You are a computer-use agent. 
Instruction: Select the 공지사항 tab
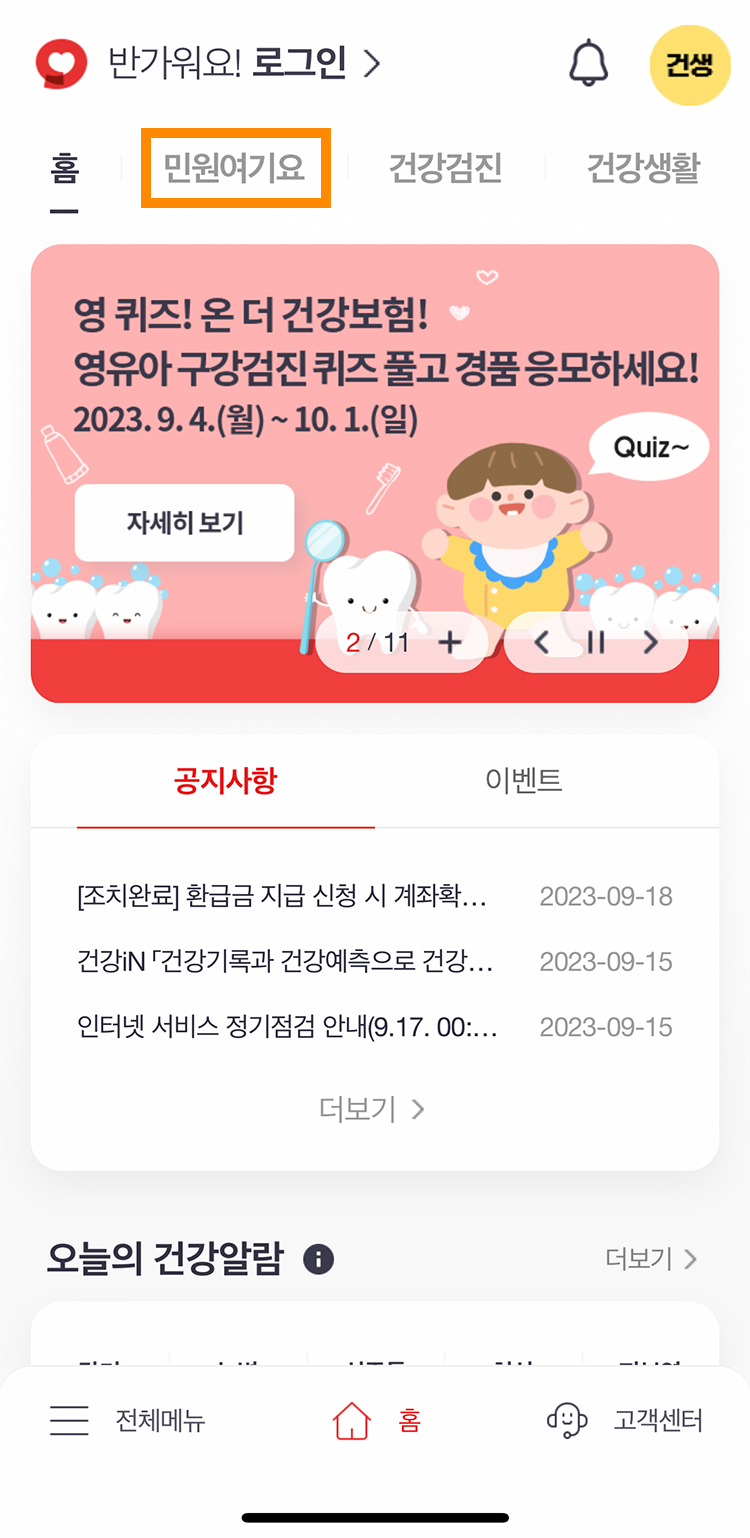(x=226, y=781)
